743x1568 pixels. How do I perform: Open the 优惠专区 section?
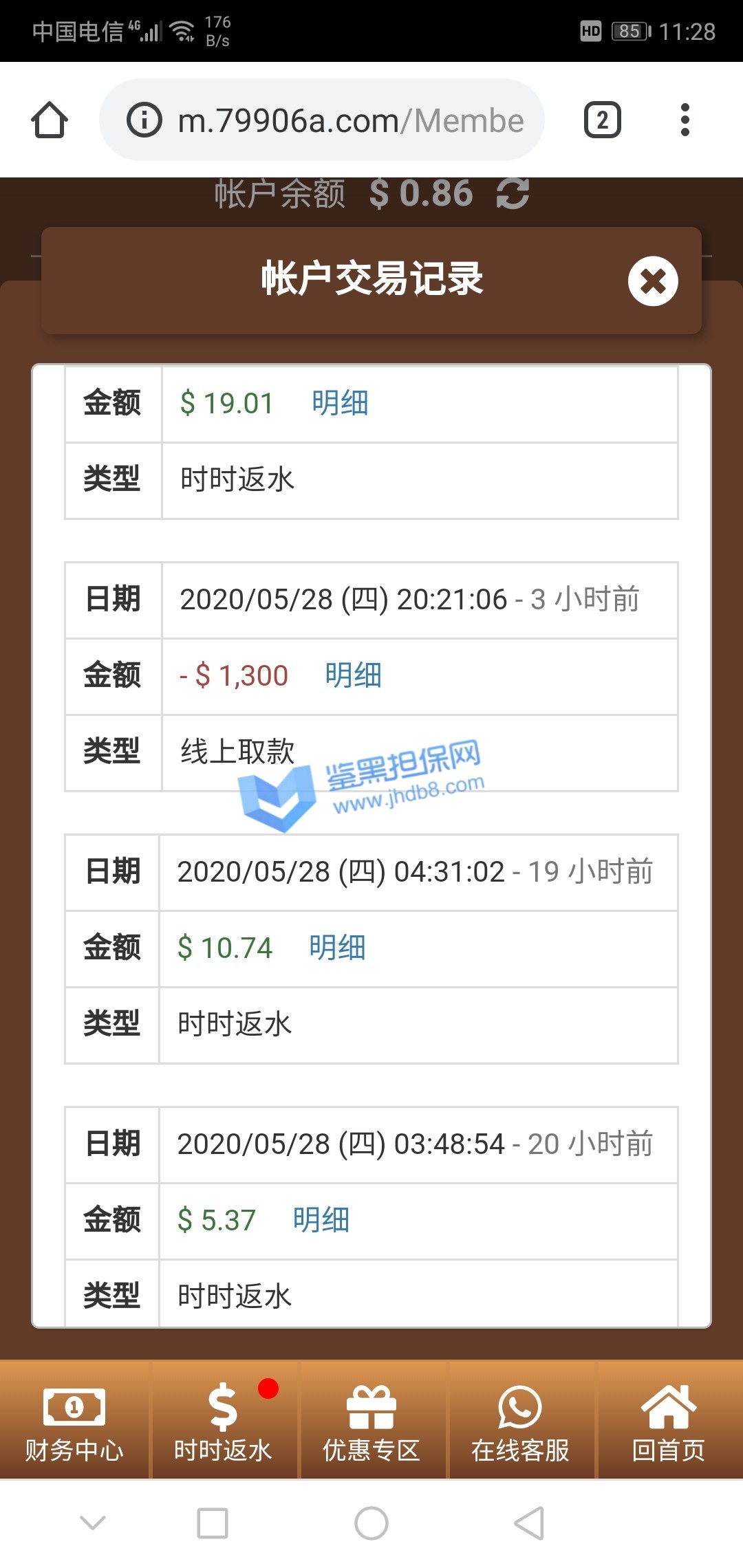pos(371,1421)
